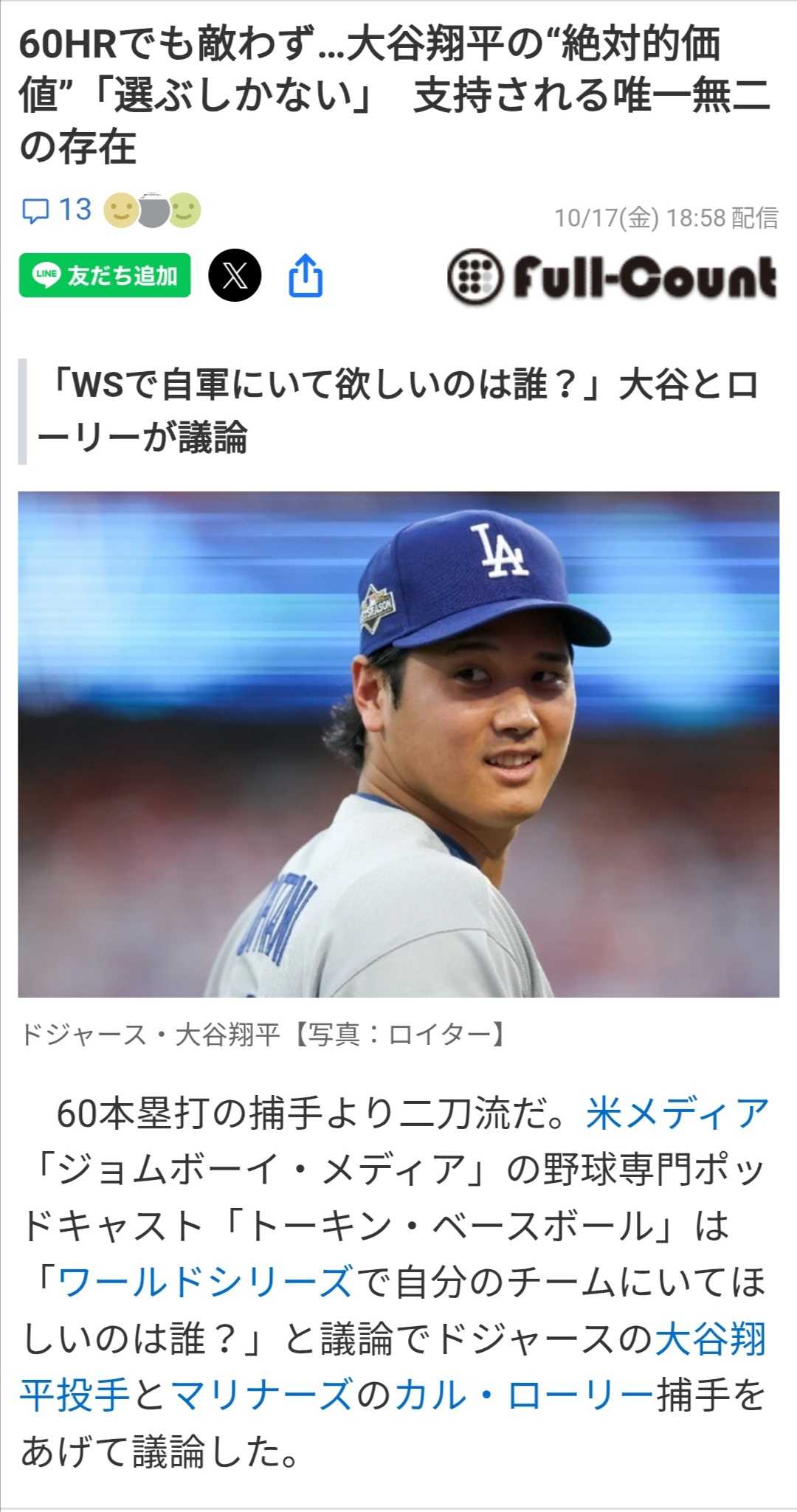Follow the ワールドシリーズ link
The image size is (797, 1512).
point(205,1282)
